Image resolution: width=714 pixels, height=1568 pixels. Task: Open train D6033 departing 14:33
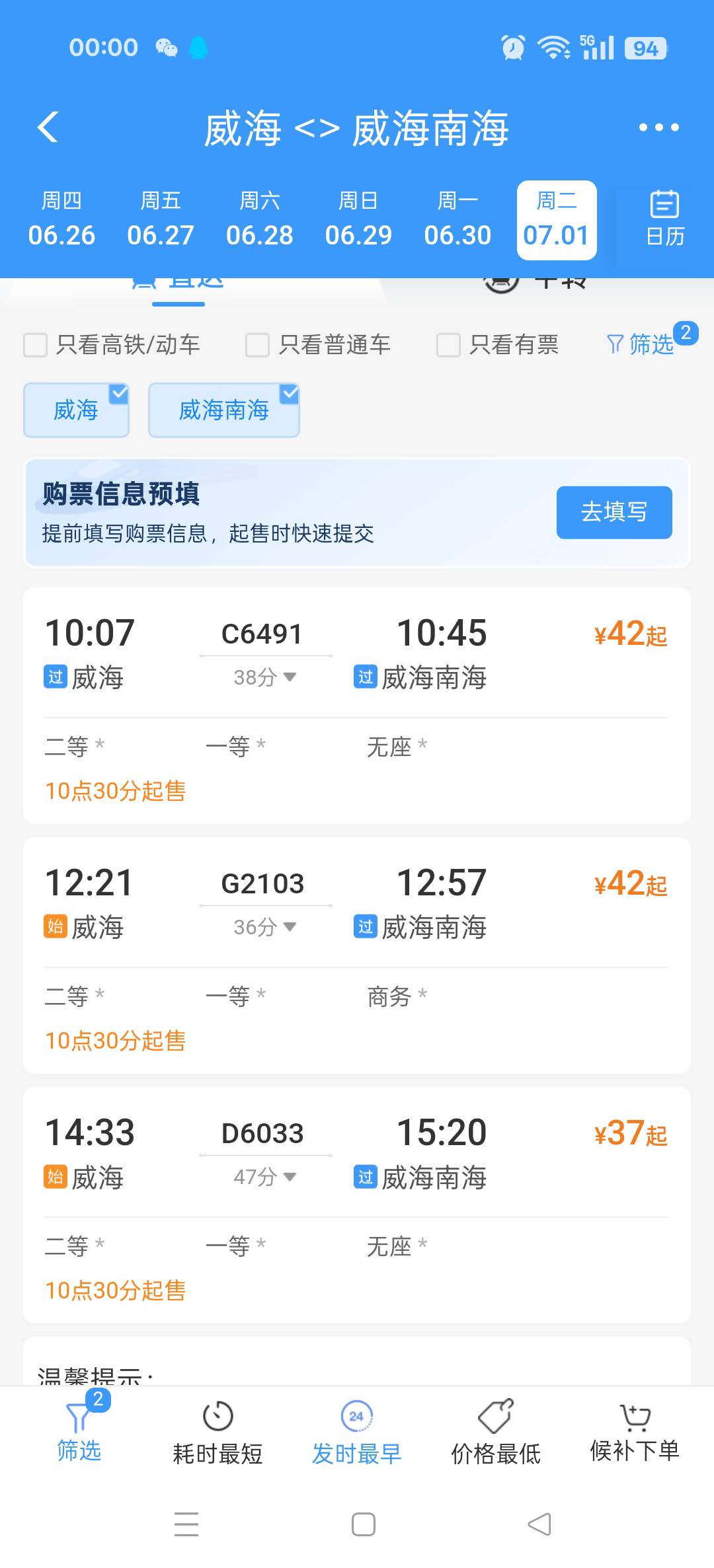357,1205
